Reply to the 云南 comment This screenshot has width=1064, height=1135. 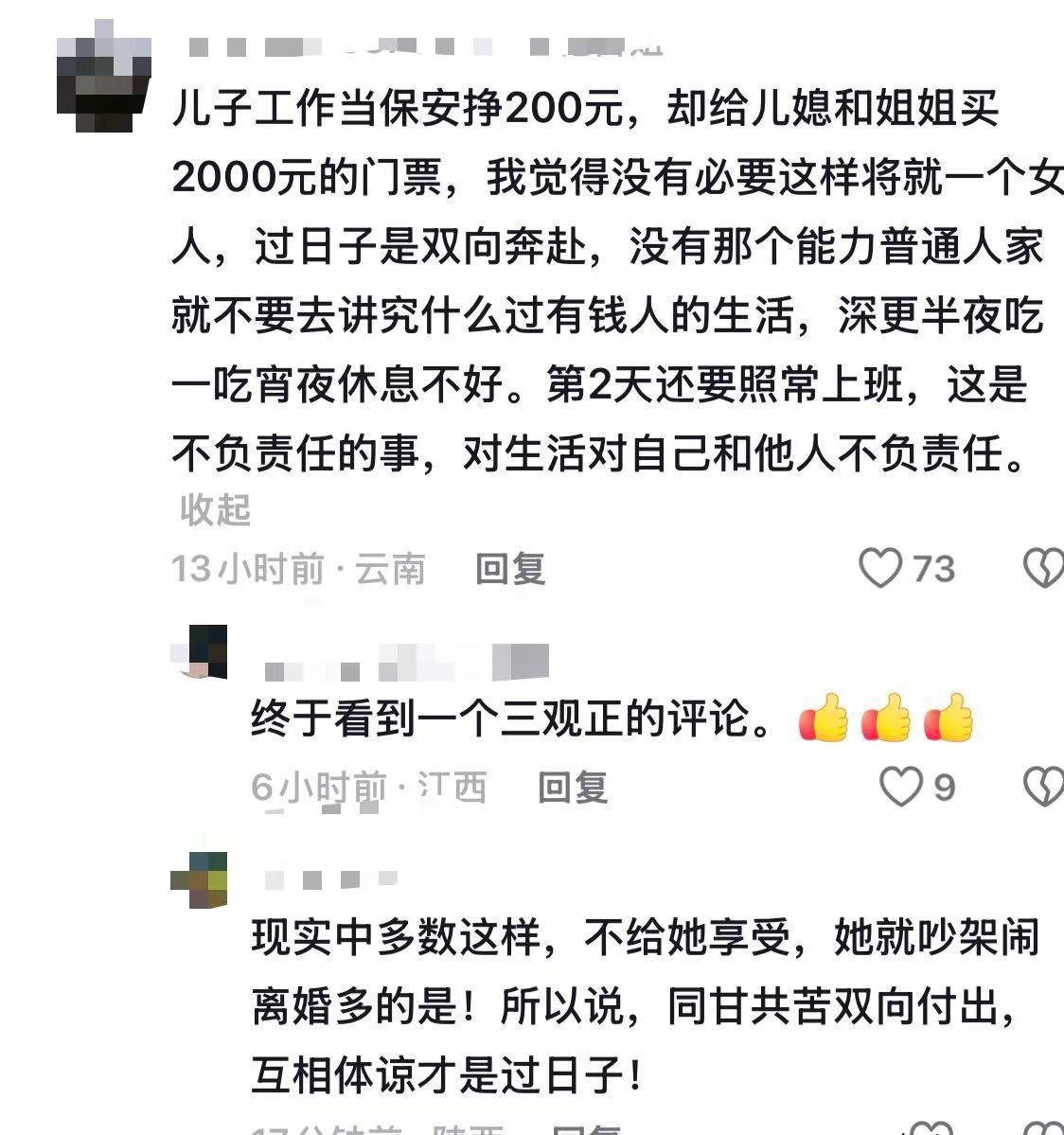pyautogui.click(x=510, y=569)
